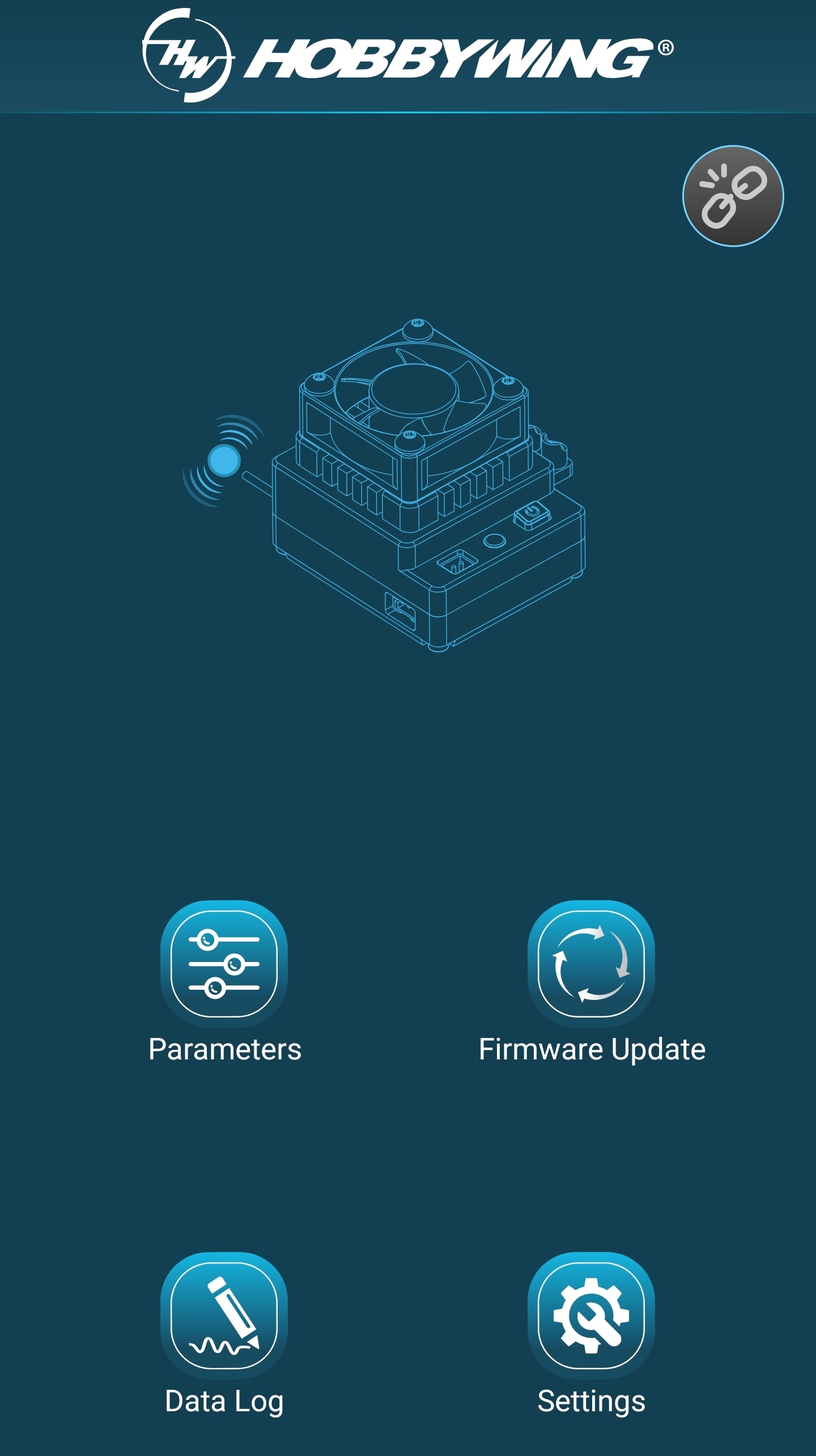The width and height of the screenshot is (816, 1456).
Task: Open Firmware Update
Action: point(591,964)
